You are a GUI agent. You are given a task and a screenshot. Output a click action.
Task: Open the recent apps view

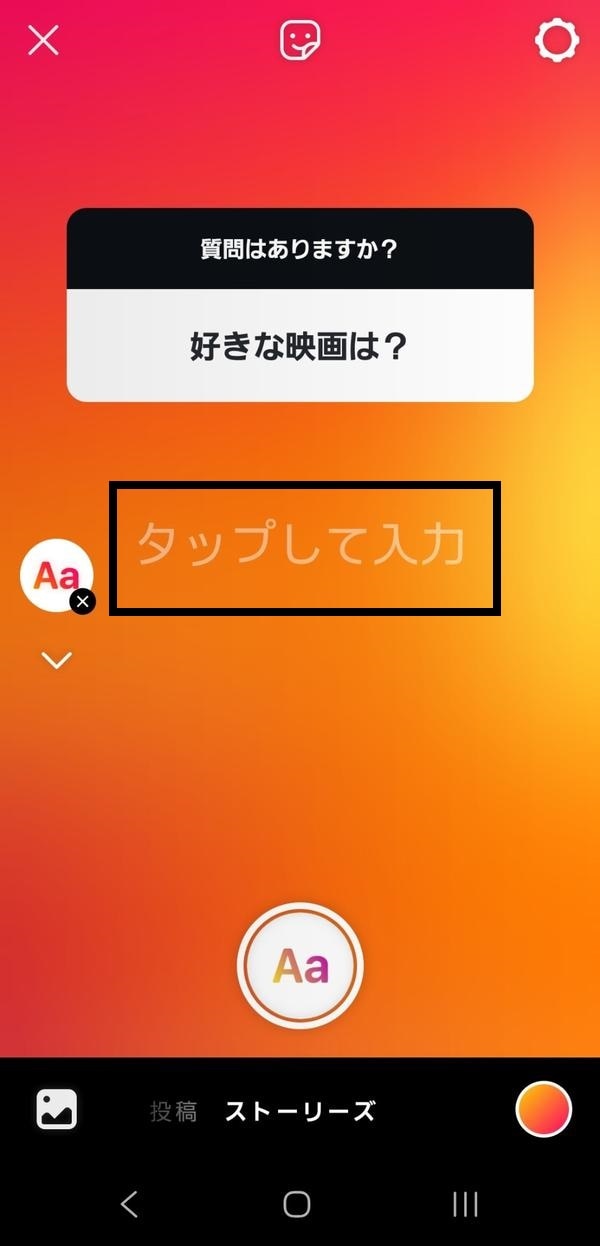point(465,1204)
